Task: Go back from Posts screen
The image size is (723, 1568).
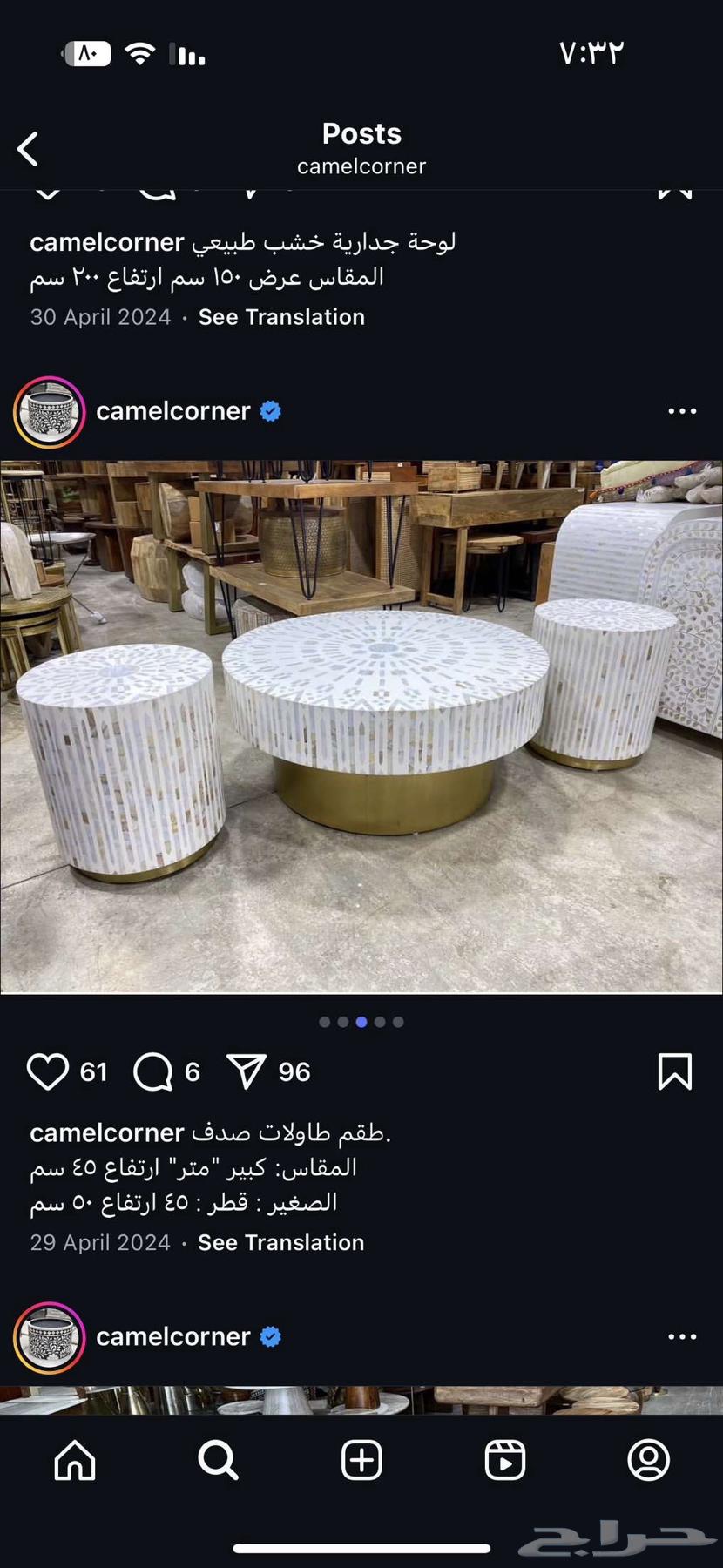Action: point(29,149)
